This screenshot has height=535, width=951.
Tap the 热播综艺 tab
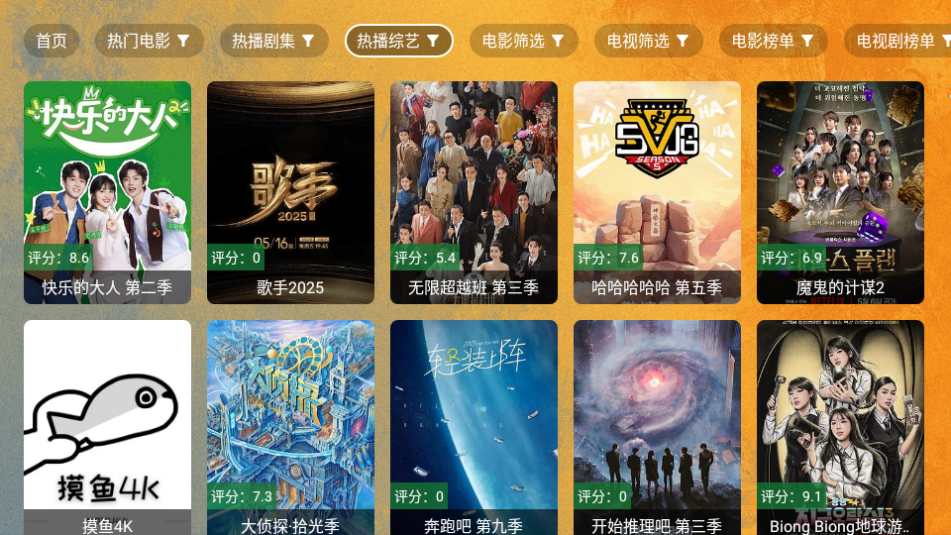tap(399, 41)
